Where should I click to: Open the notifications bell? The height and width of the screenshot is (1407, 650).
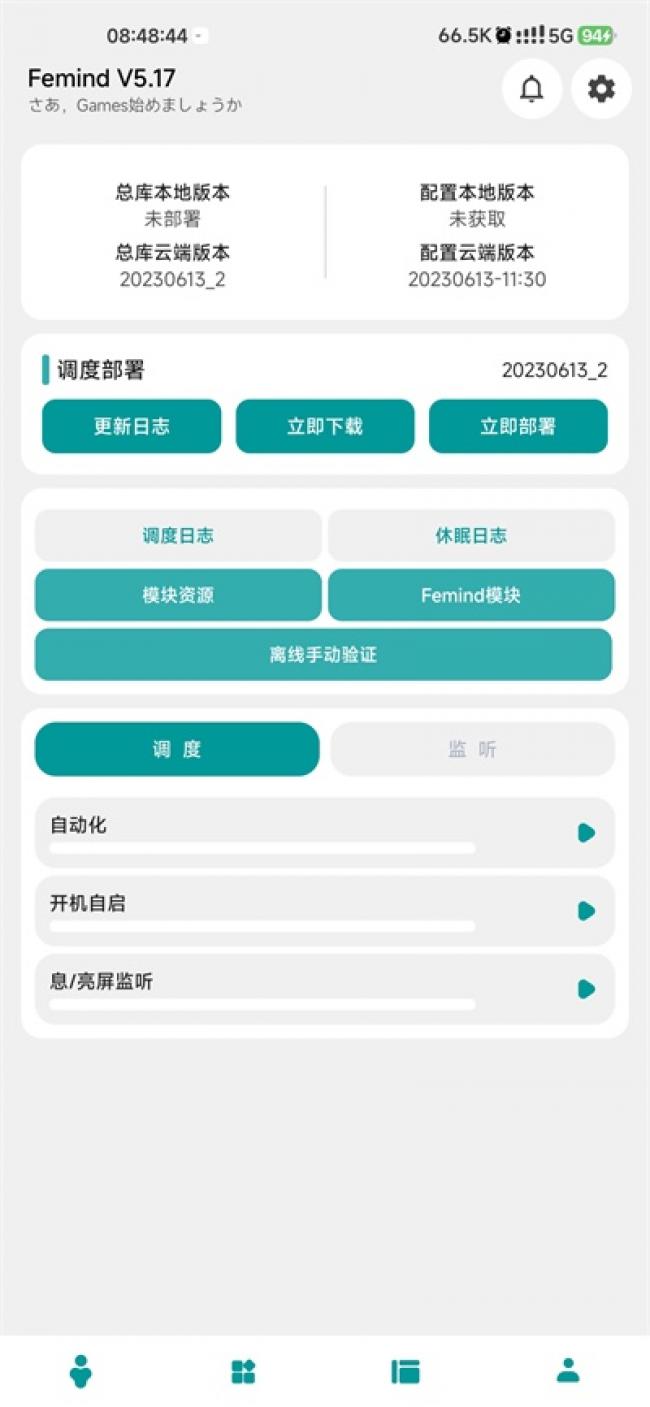pyautogui.click(x=532, y=89)
